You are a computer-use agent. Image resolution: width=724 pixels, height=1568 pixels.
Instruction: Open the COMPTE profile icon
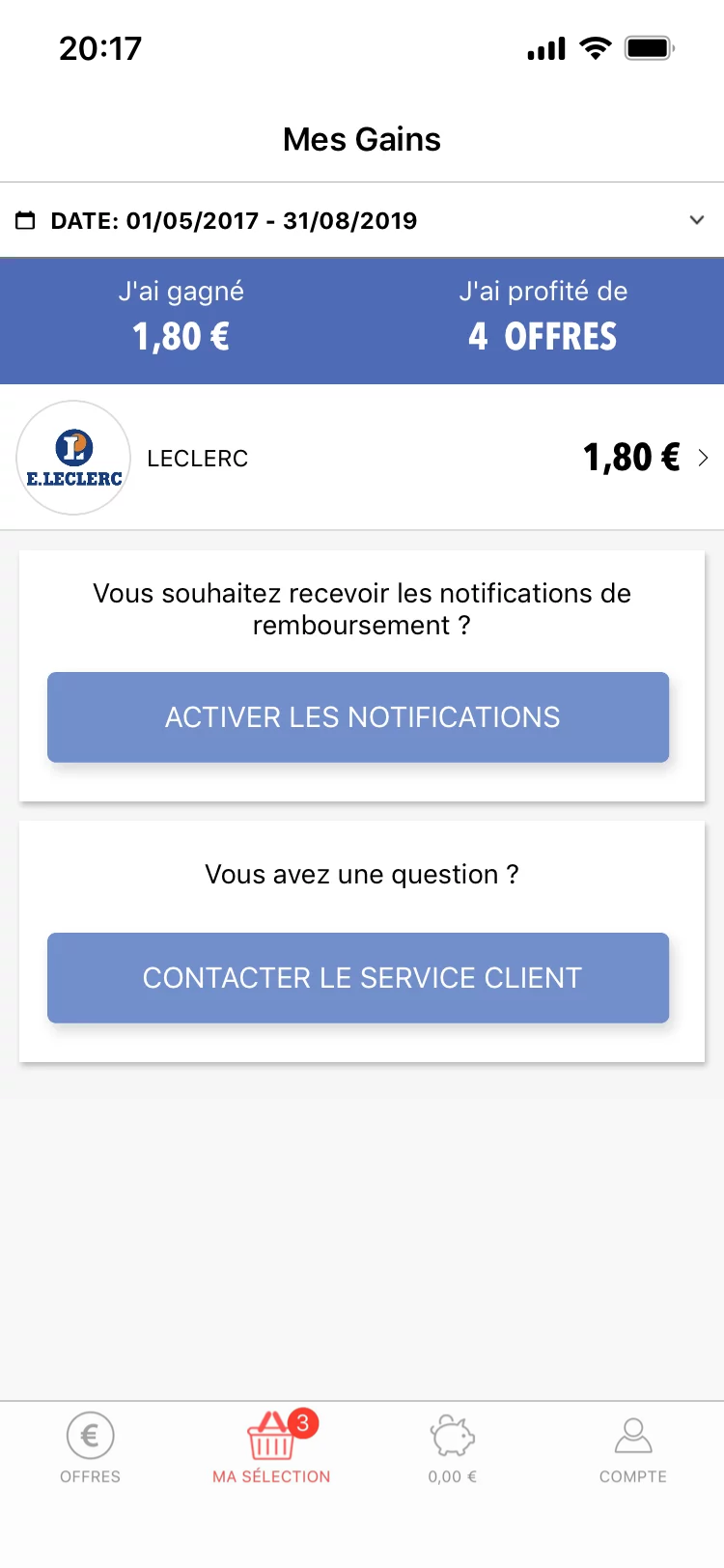coord(633,1436)
